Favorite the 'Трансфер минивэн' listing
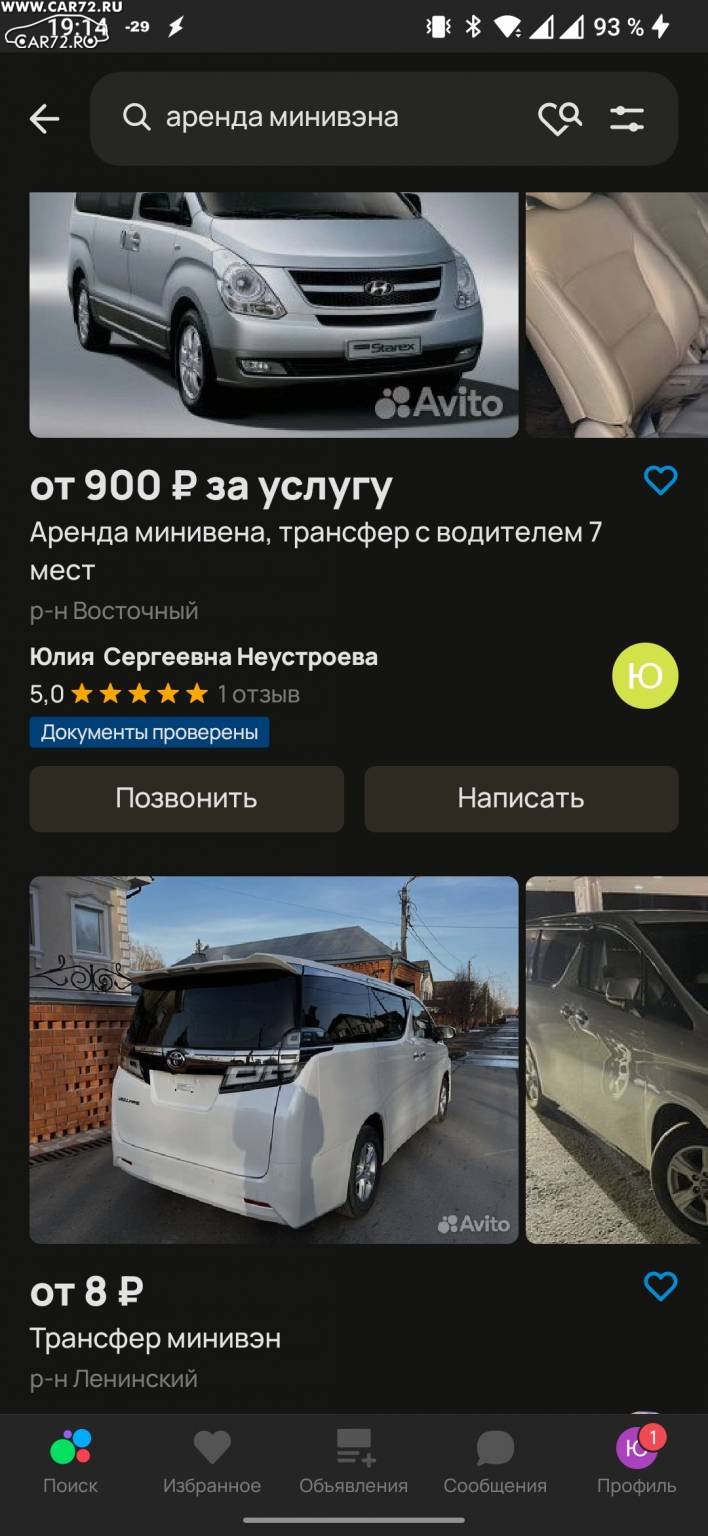The width and height of the screenshot is (708, 1536). (x=660, y=1286)
